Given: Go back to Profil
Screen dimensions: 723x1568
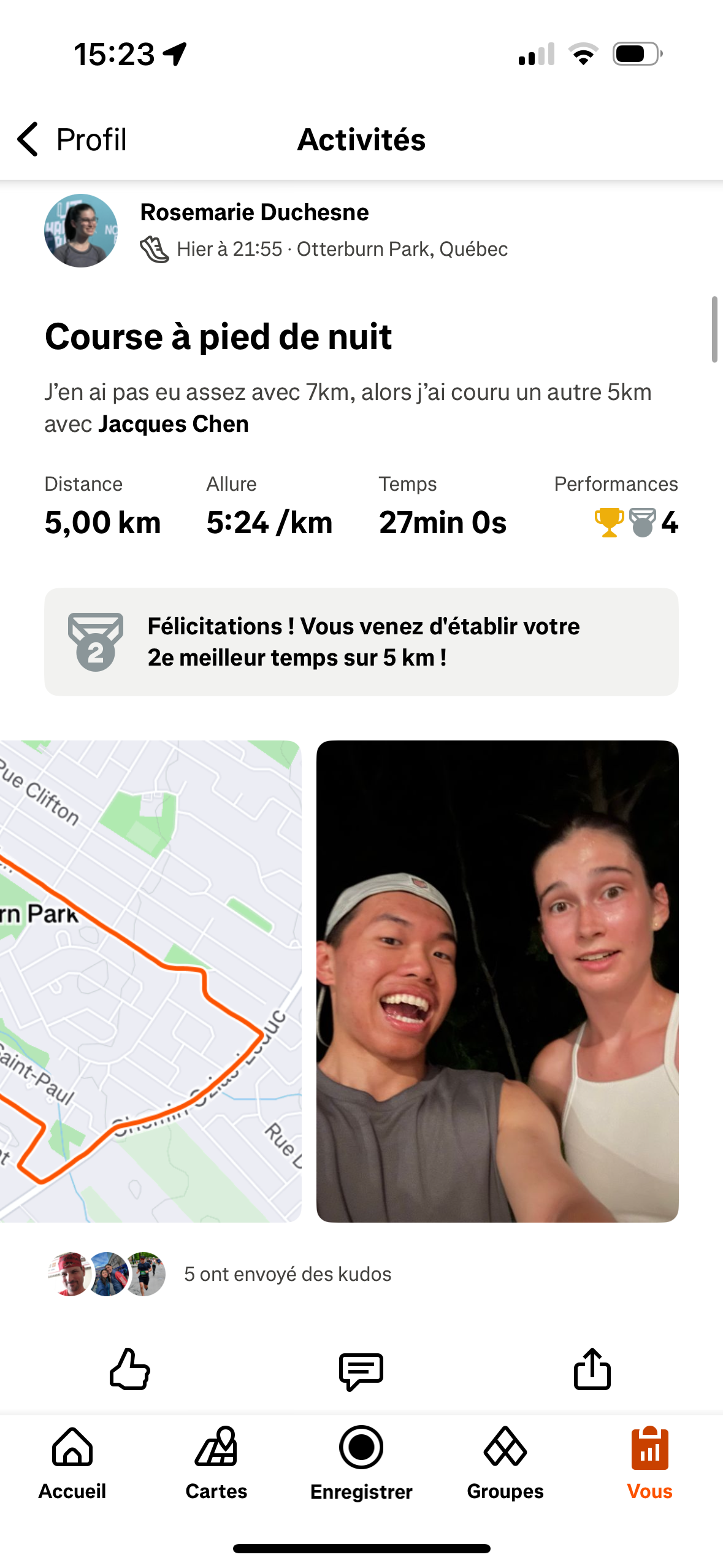Looking at the screenshot, I should (x=72, y=139).
